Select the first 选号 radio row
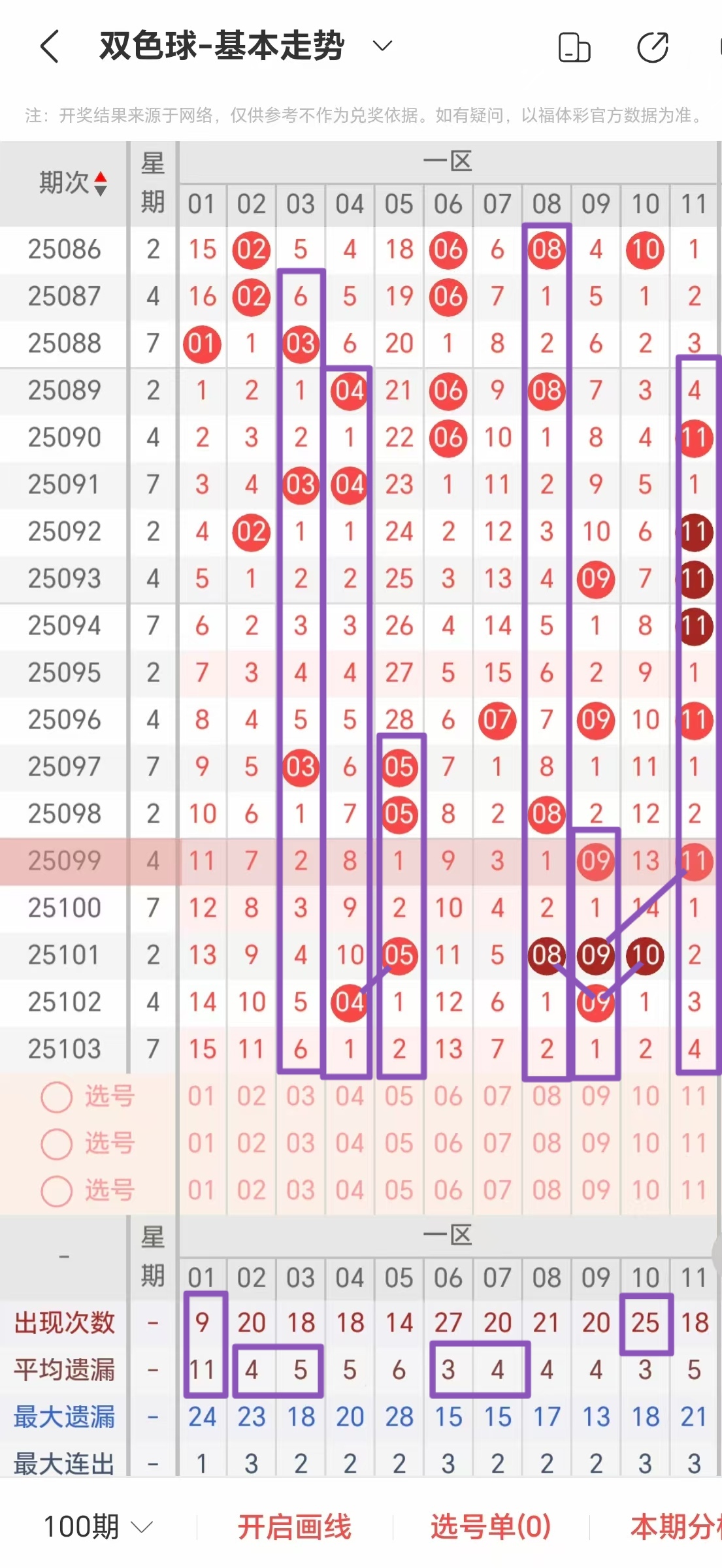The height and width of the screenshot is (1568, 722). click(57, 1097)
